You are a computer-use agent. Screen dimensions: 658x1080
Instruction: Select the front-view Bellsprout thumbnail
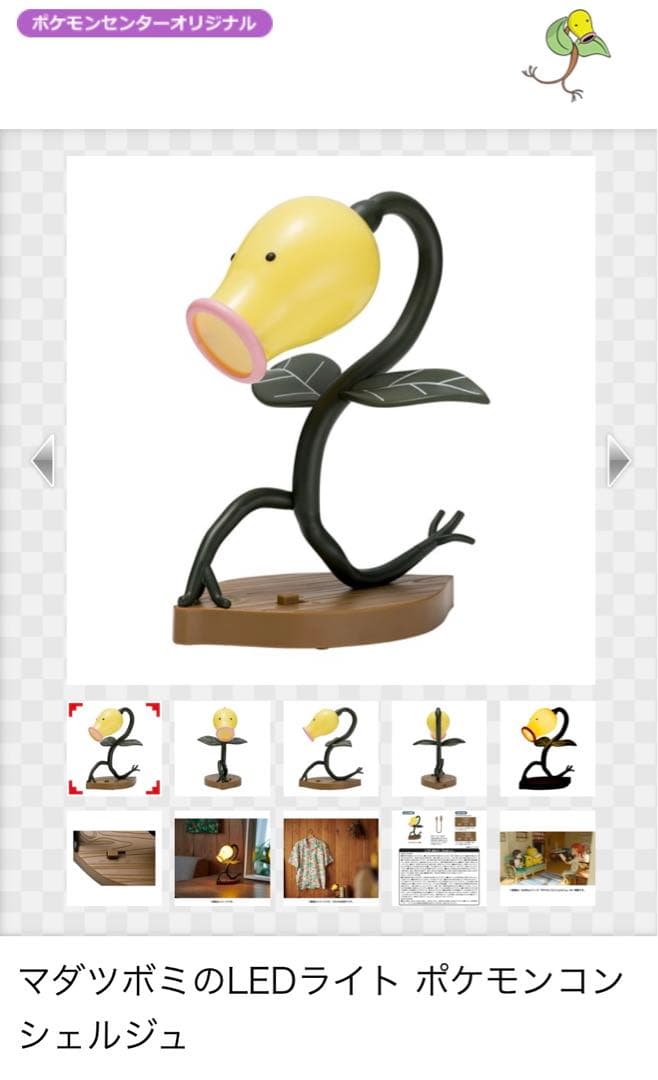[222, 748]
